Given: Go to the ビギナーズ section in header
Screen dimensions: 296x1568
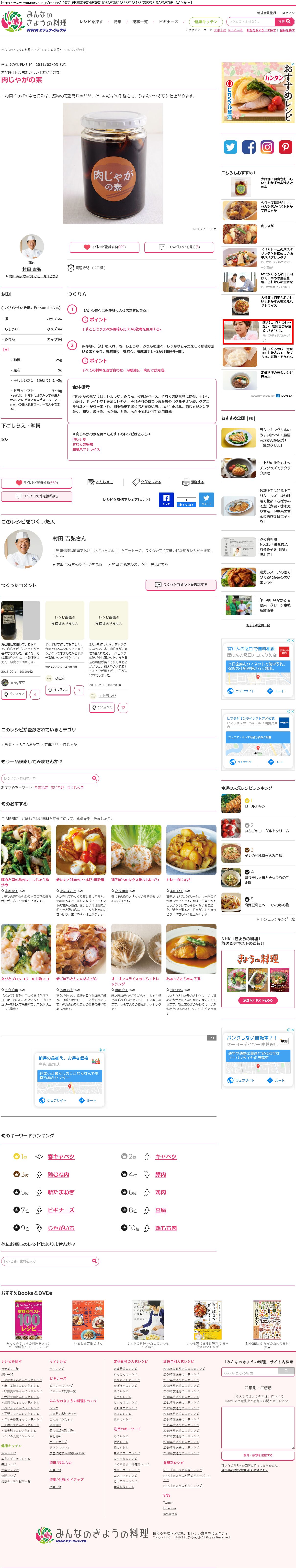Looking at the screenshot, I should pos(168,22).
